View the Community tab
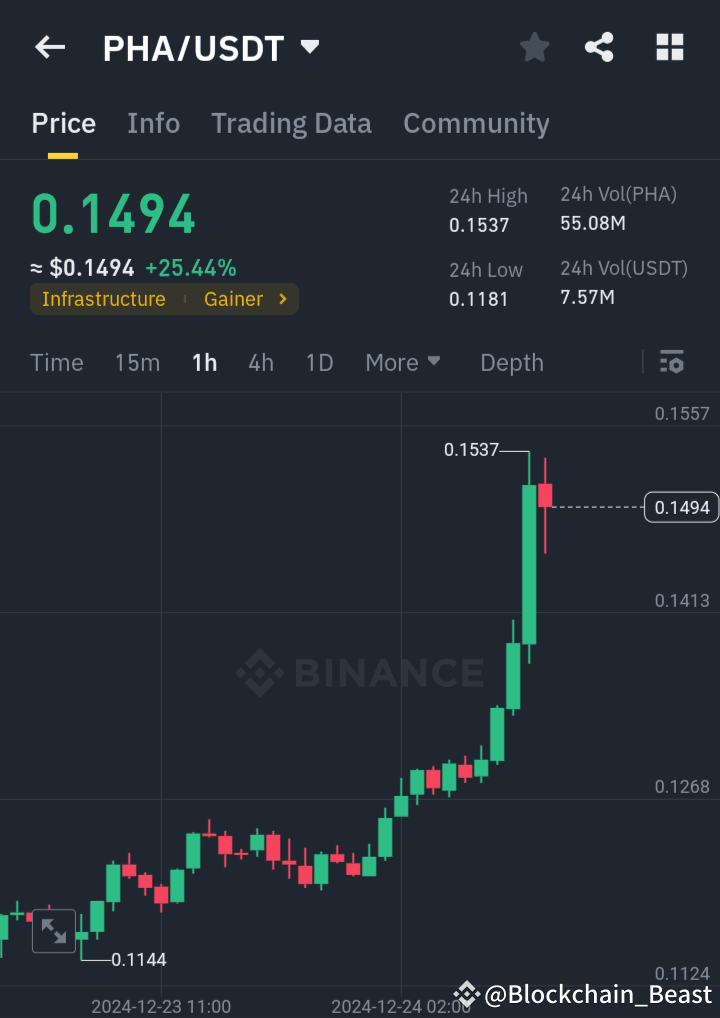Image resolution: width=720 pixels, height=1018 pixels. coord(476,123)
